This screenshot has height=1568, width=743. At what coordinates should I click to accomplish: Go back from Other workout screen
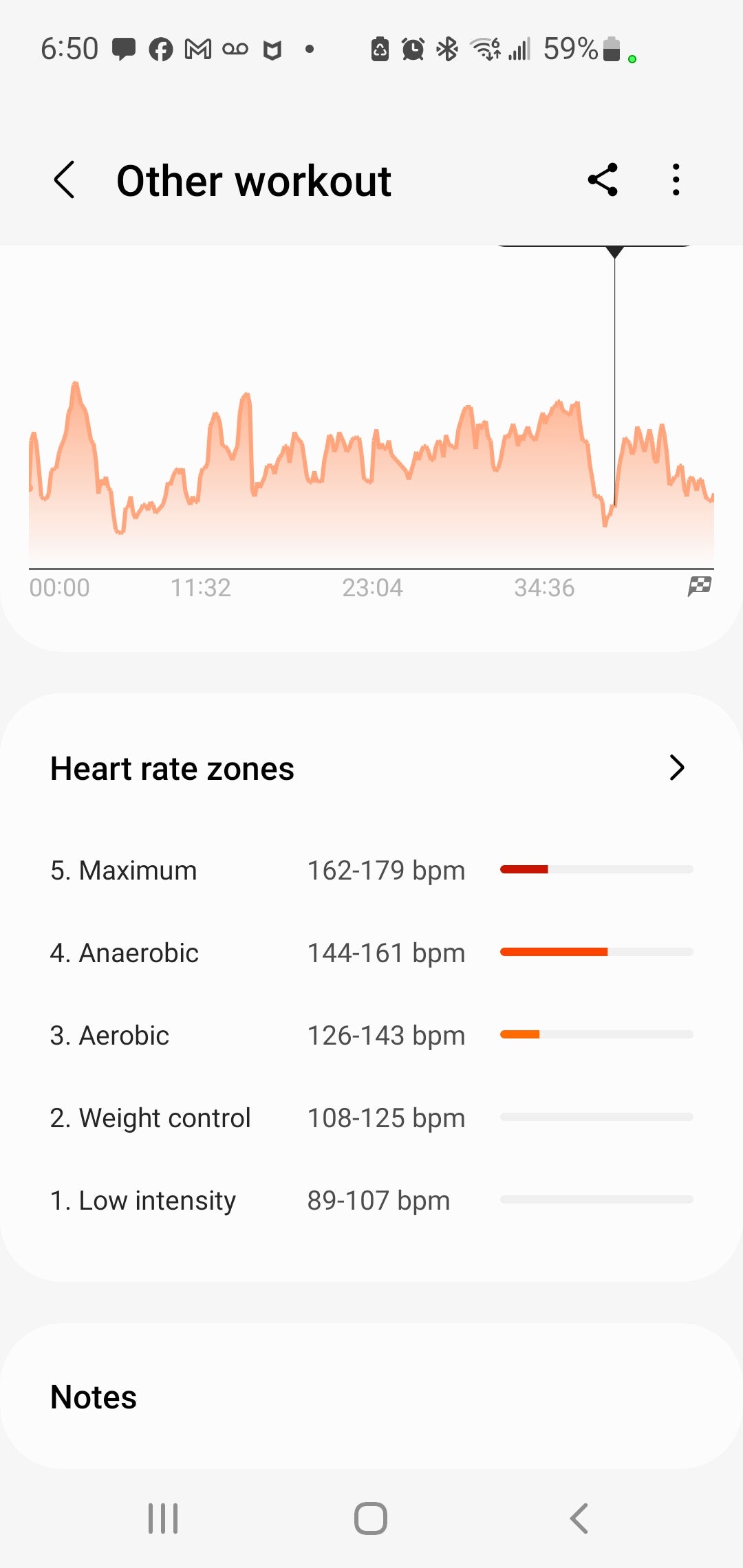(x=64, y=180)
